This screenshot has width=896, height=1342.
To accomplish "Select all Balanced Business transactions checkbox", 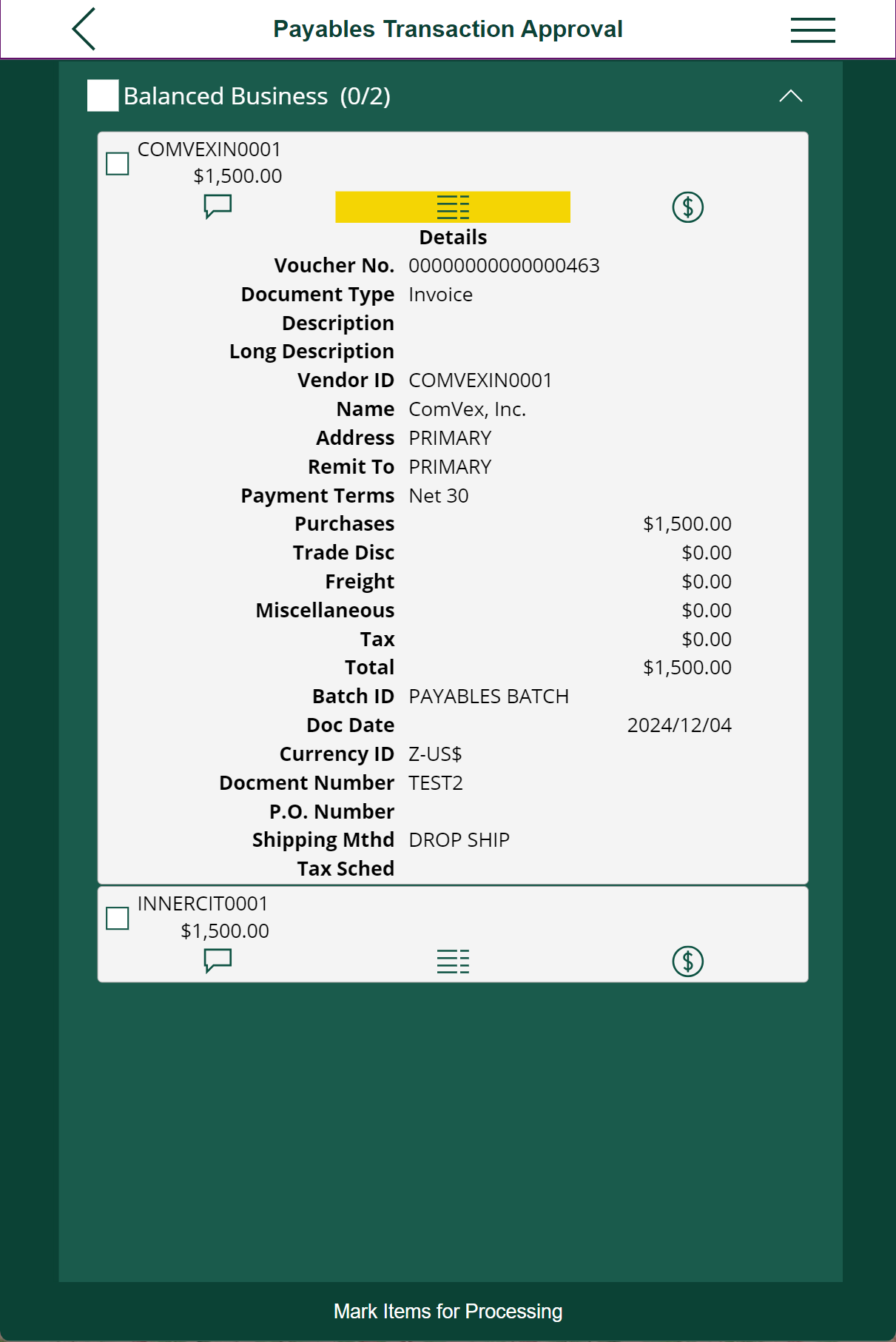I will 103,96.
